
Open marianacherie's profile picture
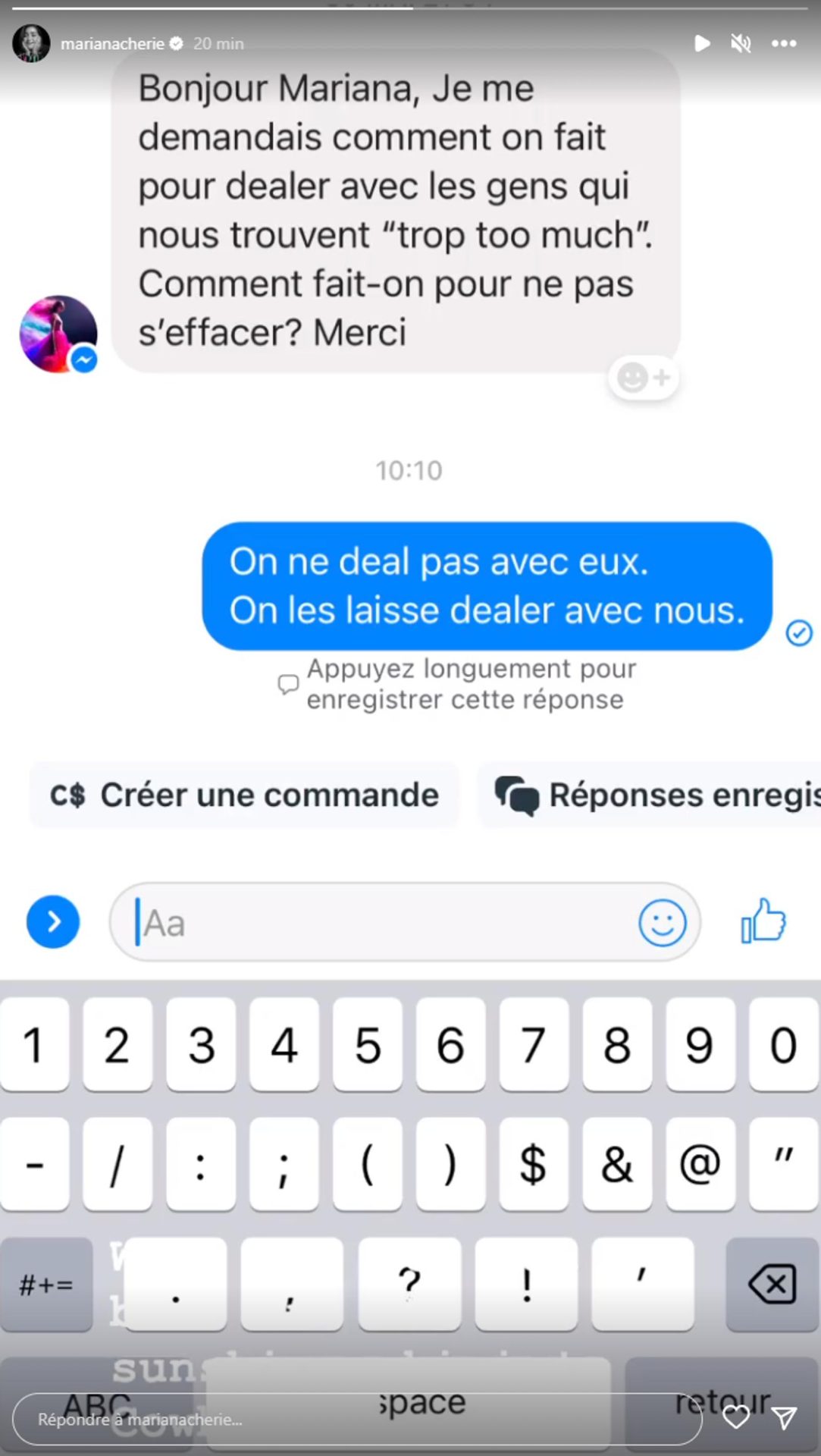31,43
